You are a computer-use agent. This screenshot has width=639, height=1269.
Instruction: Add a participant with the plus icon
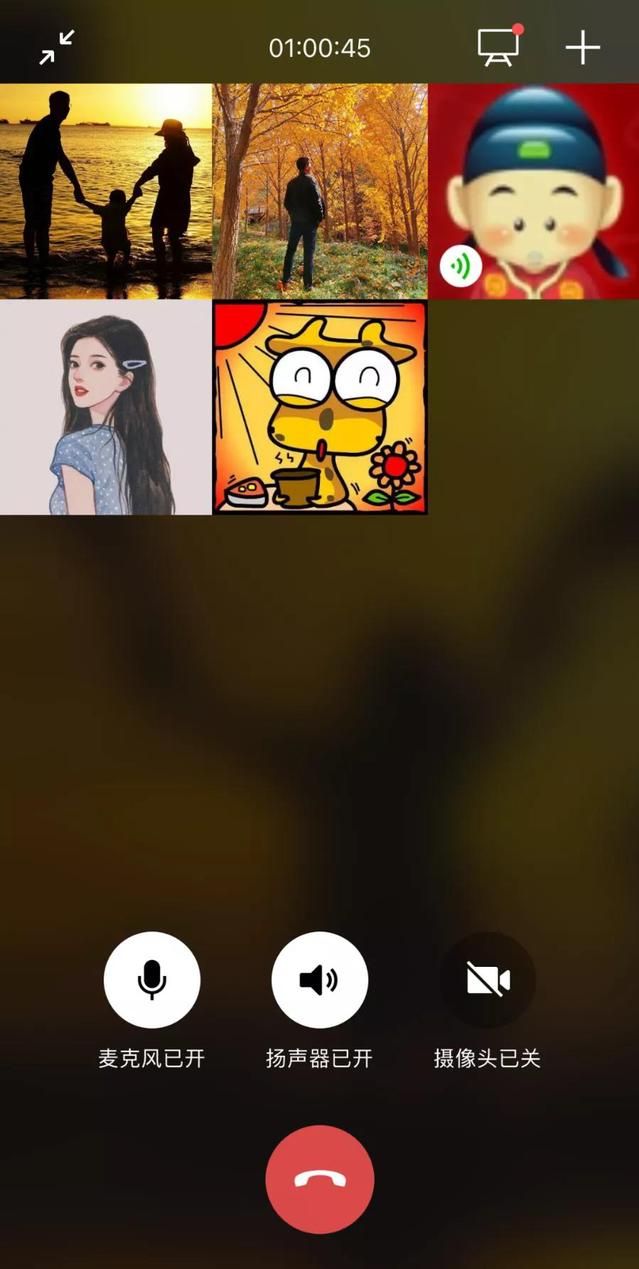click(583, 47)
